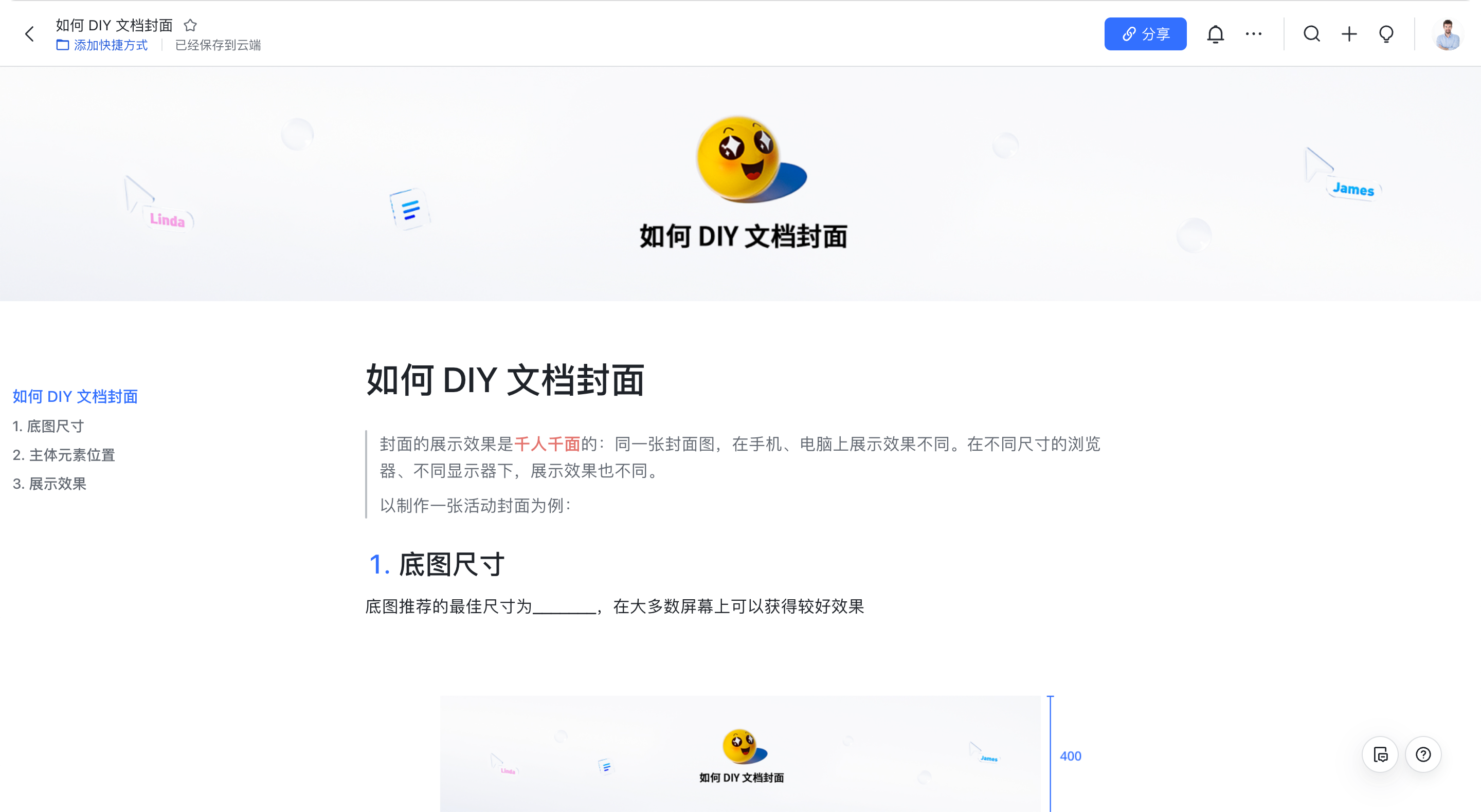This screenshot has width=1481, height=812.
Task: Open search
Action: [x=1311, y=34]
